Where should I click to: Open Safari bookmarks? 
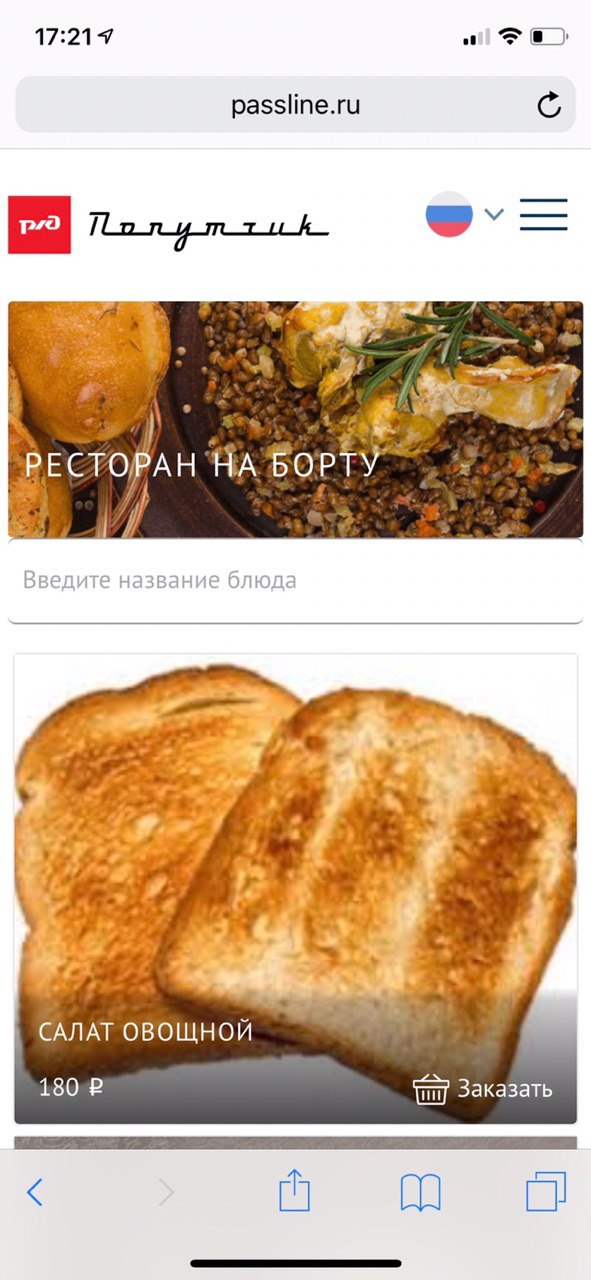click(421, 1192)
